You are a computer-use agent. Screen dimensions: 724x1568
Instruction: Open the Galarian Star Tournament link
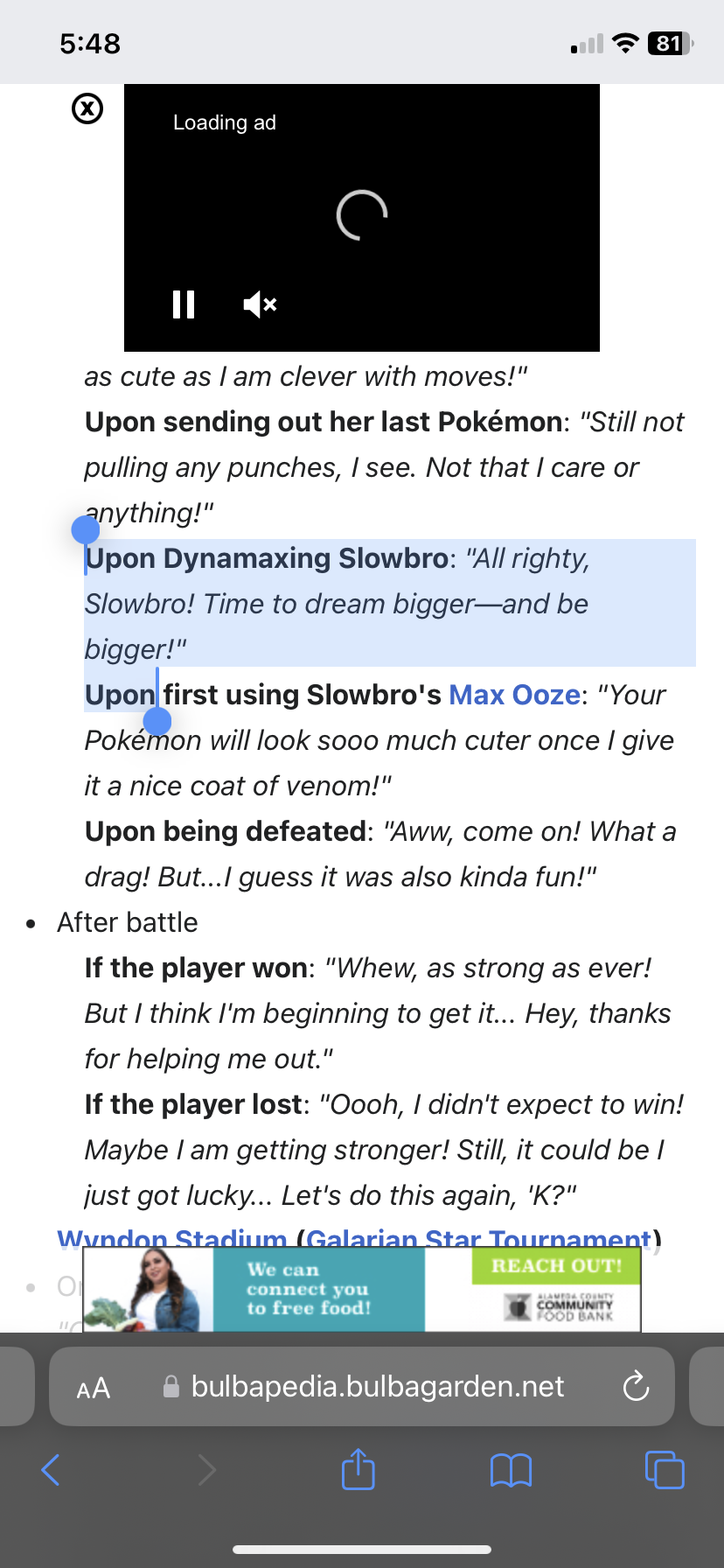pos(478,1237)
